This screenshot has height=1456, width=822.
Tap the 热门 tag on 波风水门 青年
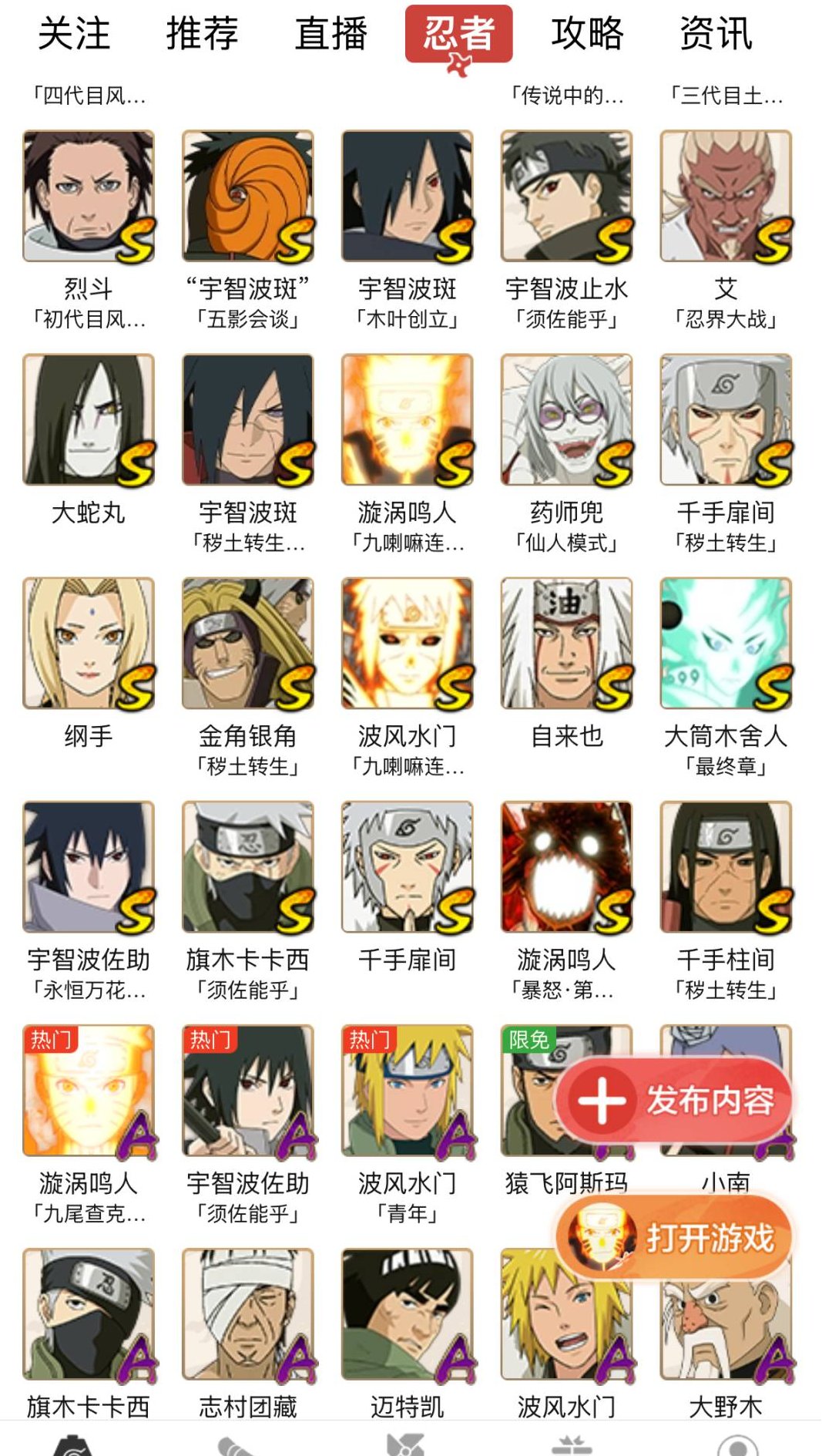pyautogui.click(x=367, y=1040)
